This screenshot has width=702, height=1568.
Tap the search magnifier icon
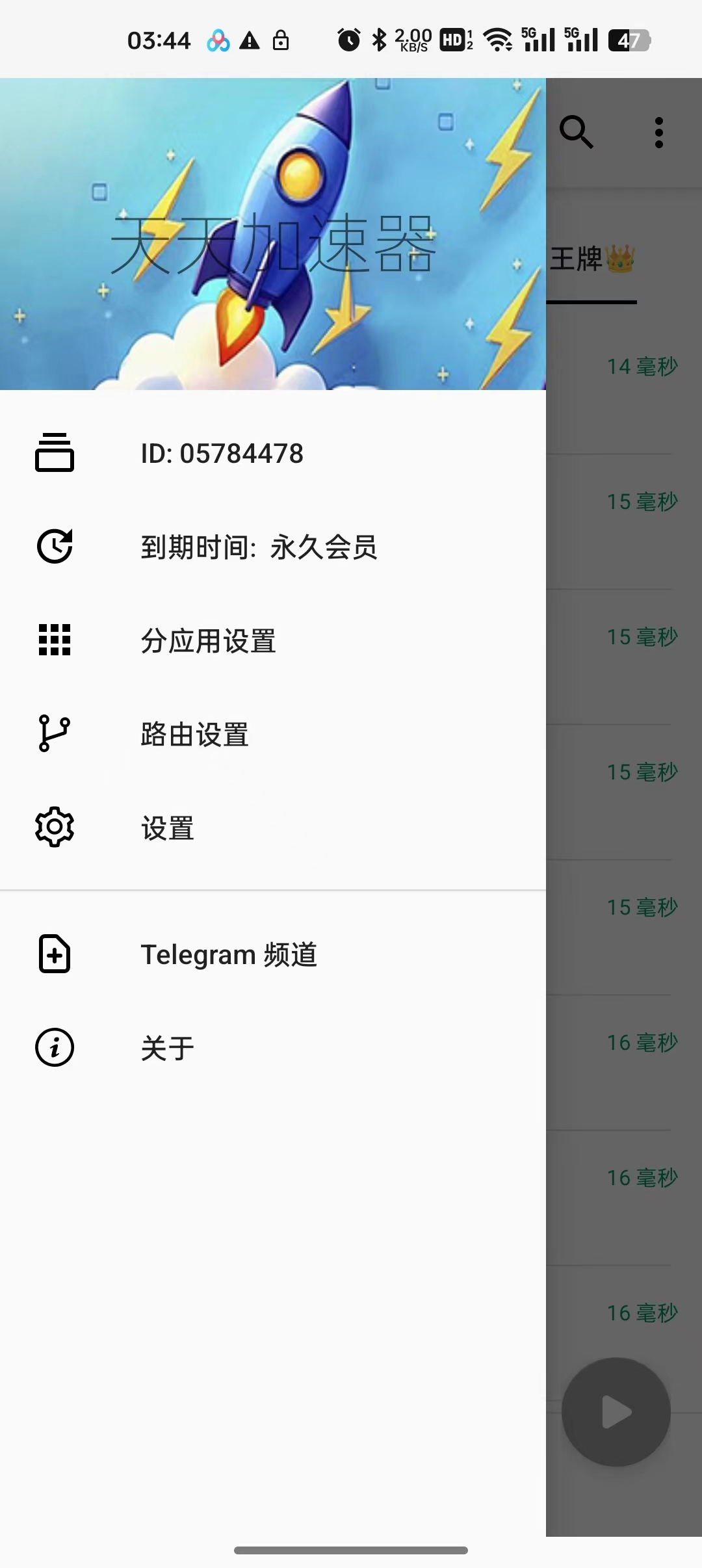(577, 133)
